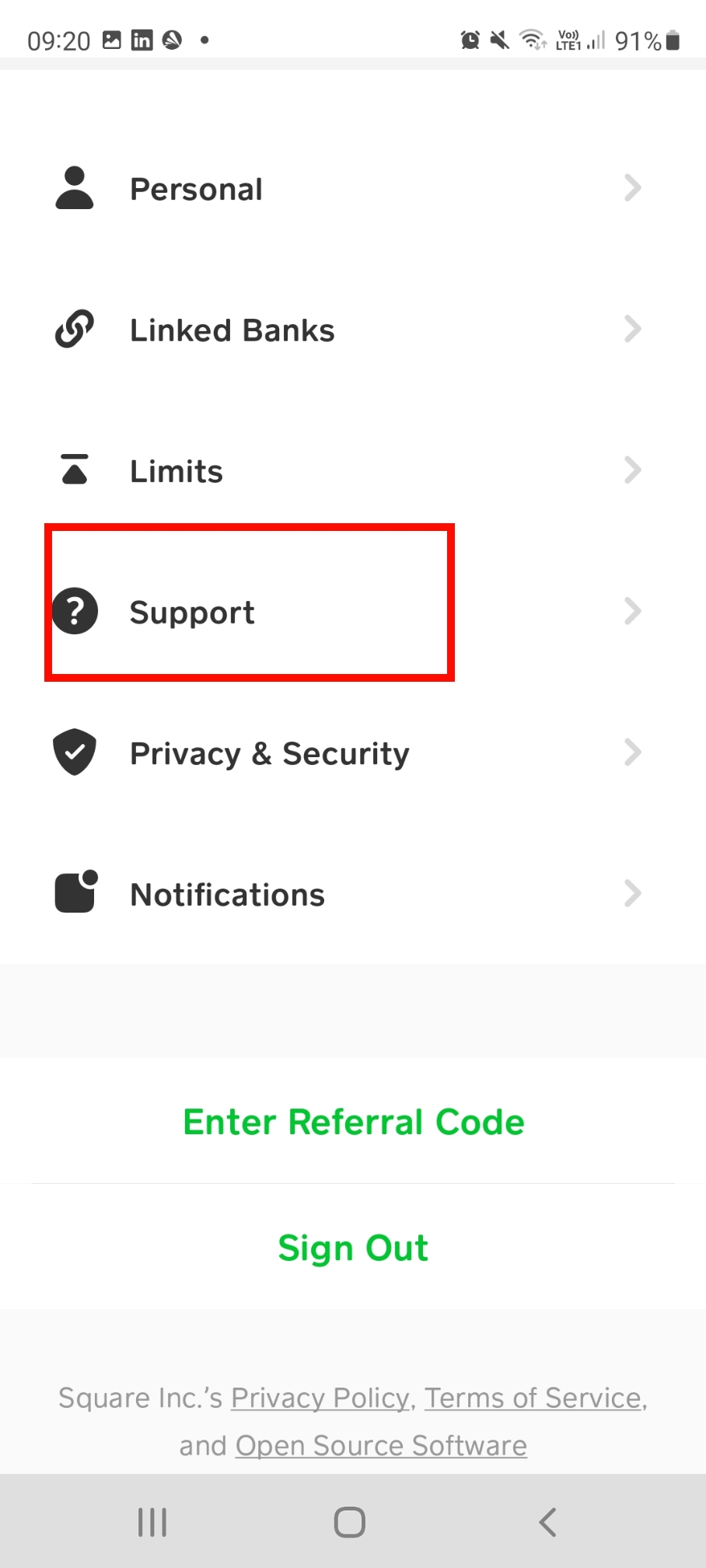
Task: Tap Enter Referral Code
Action: tap(353, 1121)
